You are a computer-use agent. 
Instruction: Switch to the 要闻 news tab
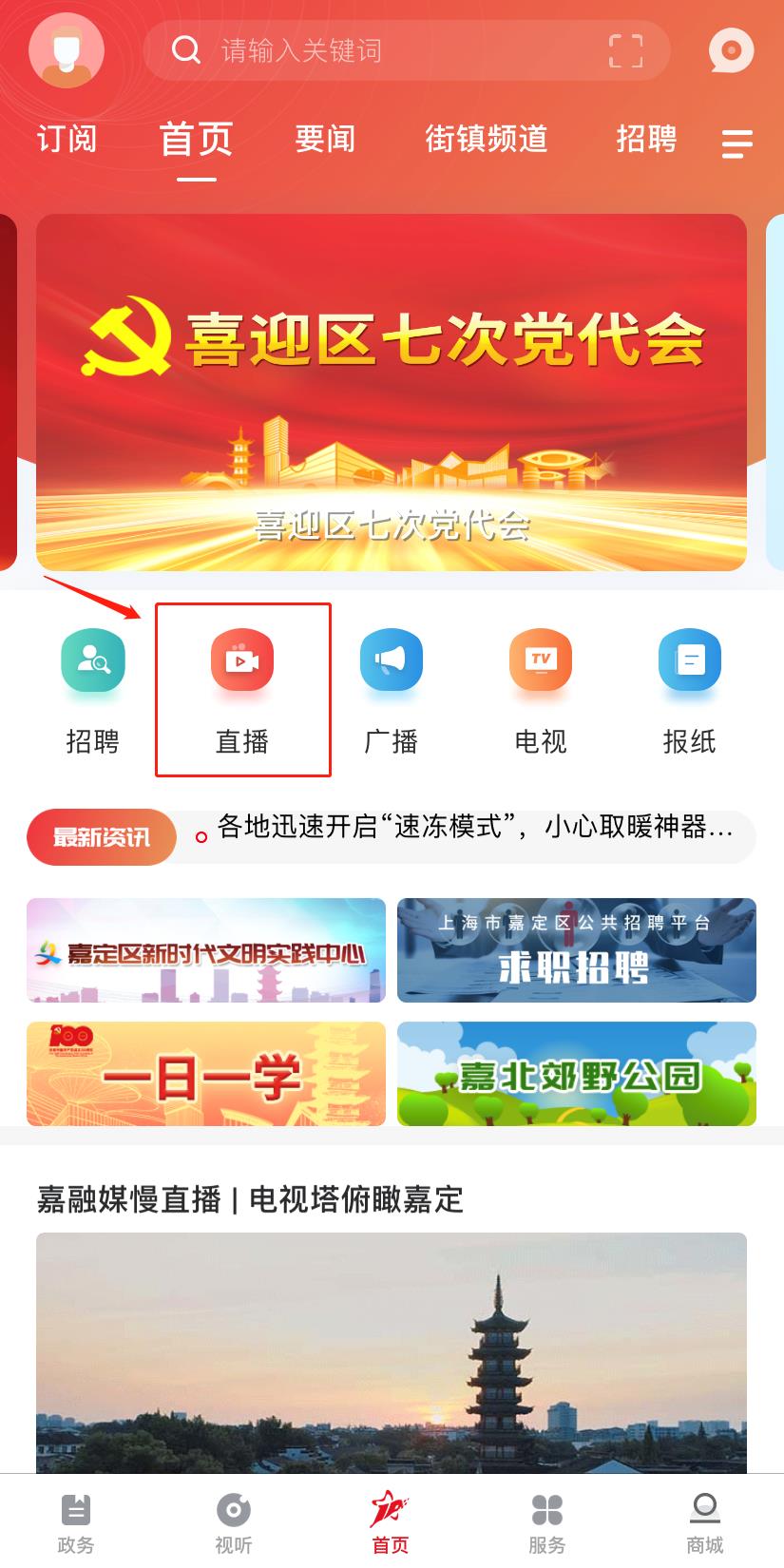click(x=323, y=139)
